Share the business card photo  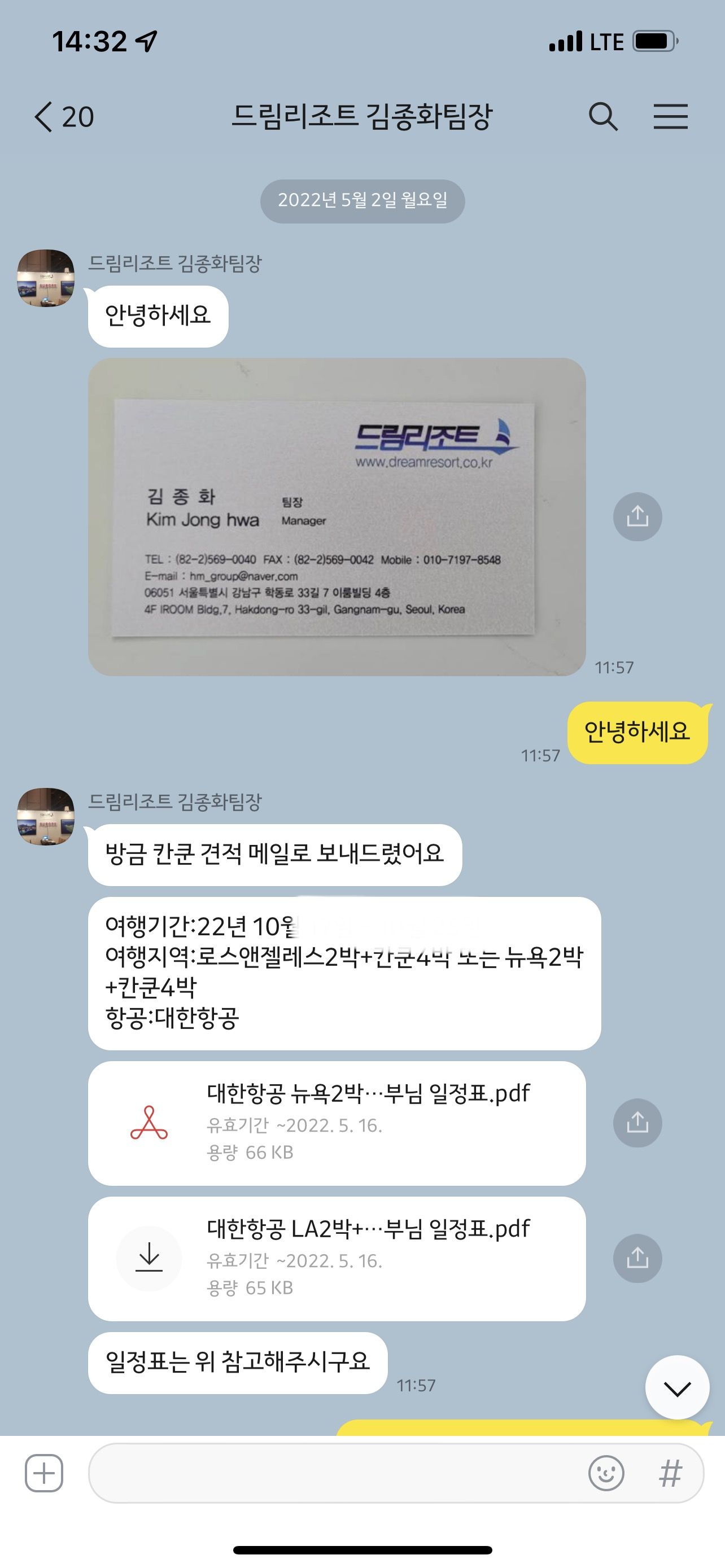[637, 516]
